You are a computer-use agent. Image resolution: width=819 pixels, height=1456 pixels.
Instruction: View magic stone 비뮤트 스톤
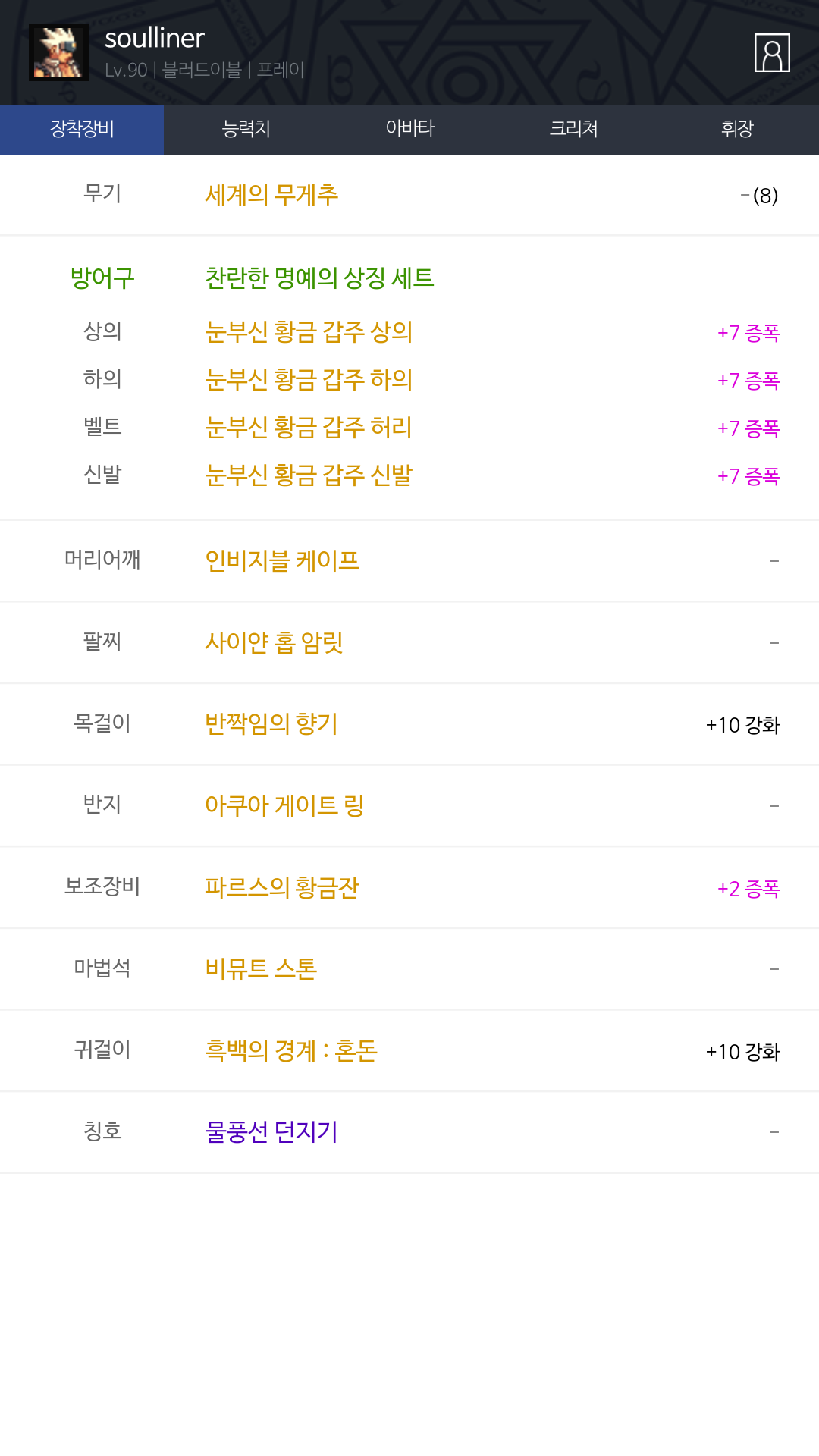click(261, 969)
